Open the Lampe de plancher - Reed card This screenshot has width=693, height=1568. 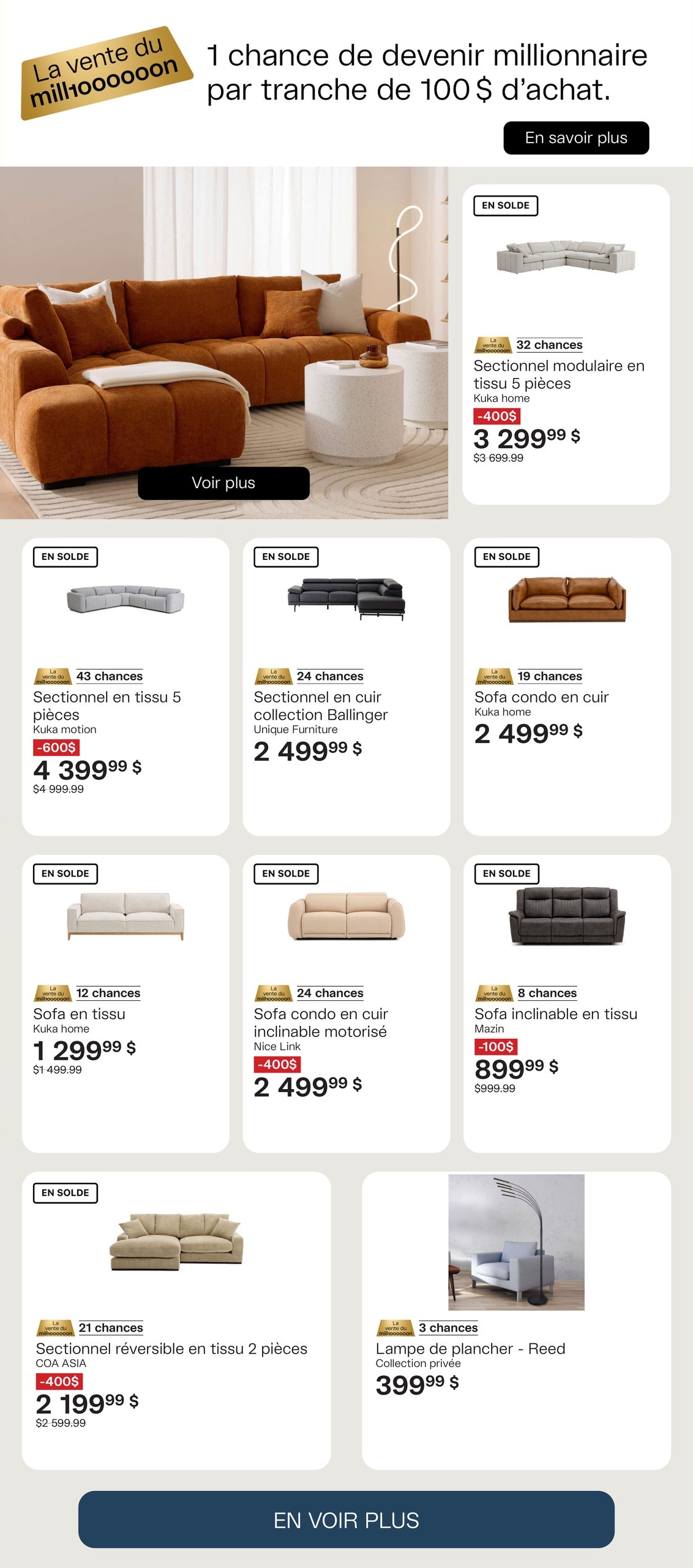(470, 1348)
